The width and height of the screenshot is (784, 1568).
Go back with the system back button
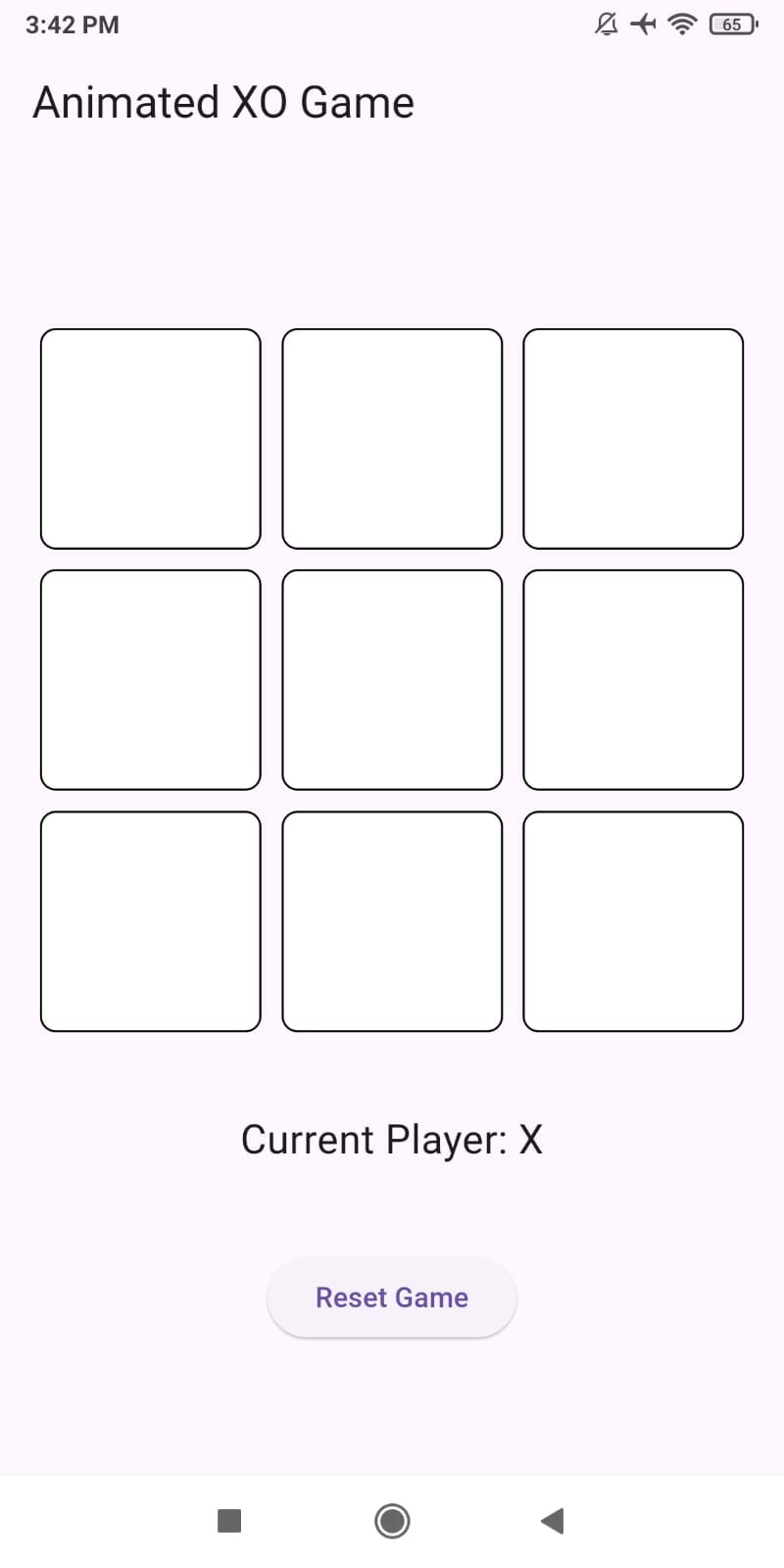coord(553,1521)
